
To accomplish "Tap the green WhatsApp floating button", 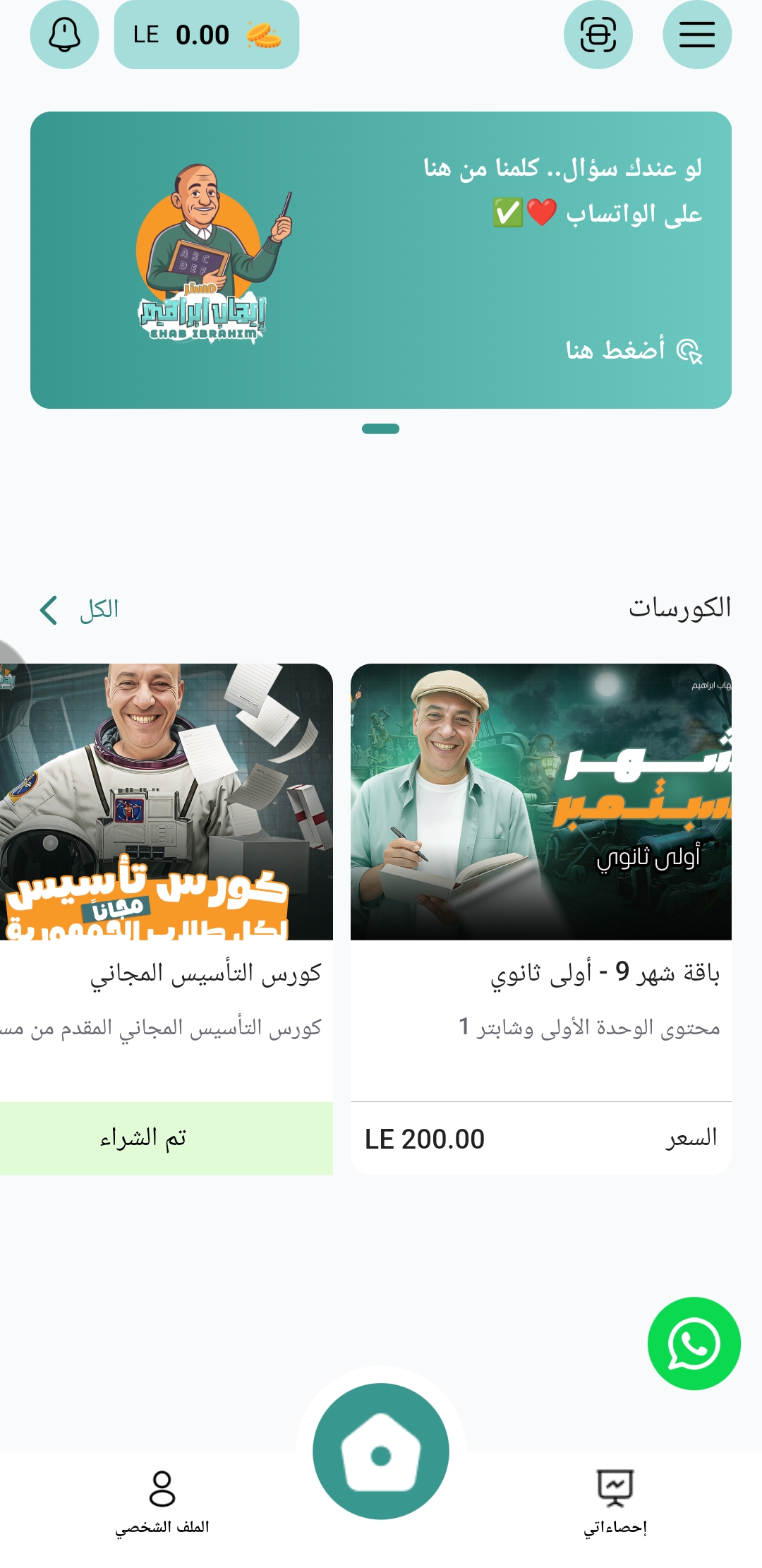I will point(694,1343).
